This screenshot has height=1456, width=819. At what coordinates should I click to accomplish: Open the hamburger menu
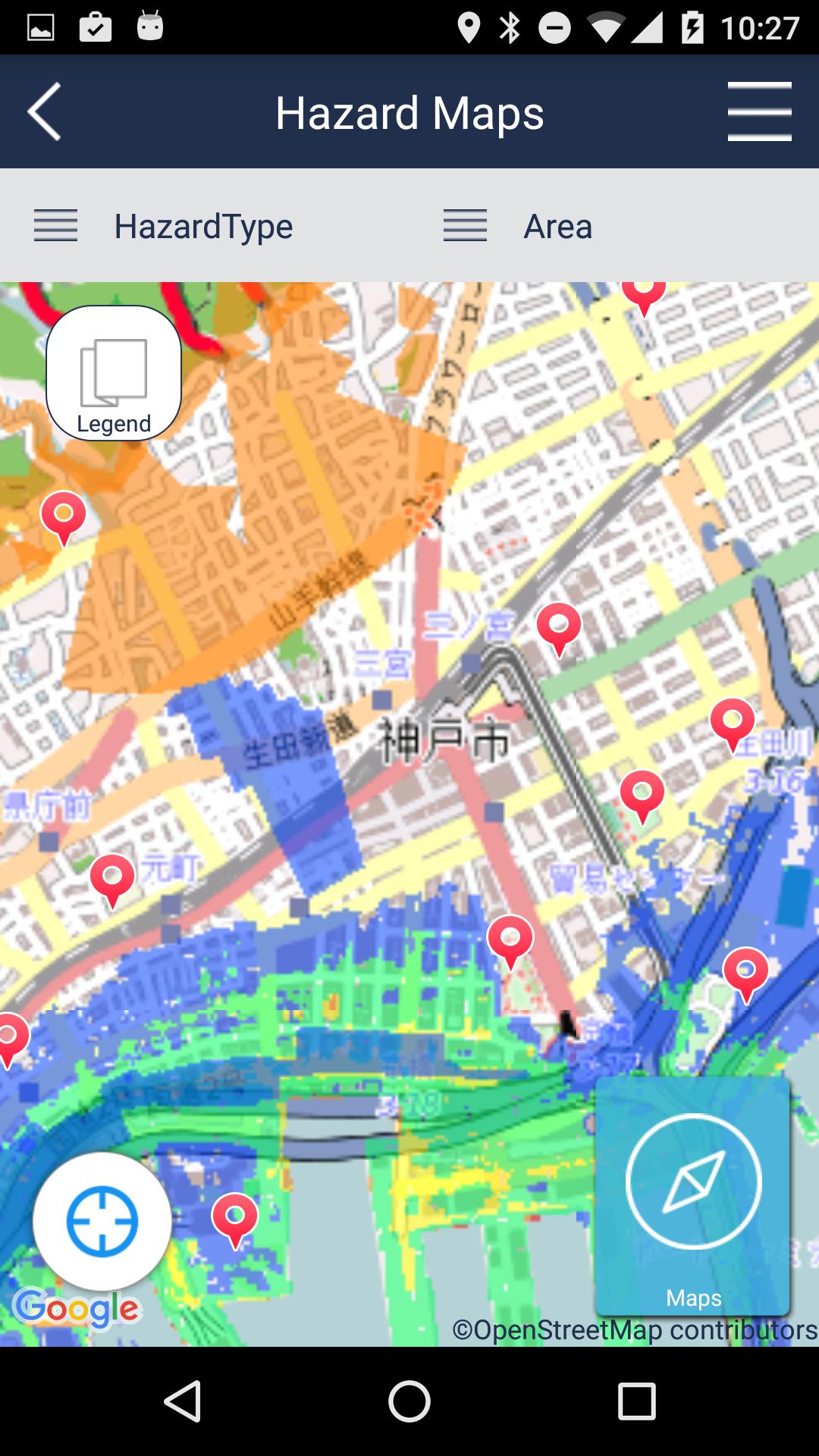(759, 112)
